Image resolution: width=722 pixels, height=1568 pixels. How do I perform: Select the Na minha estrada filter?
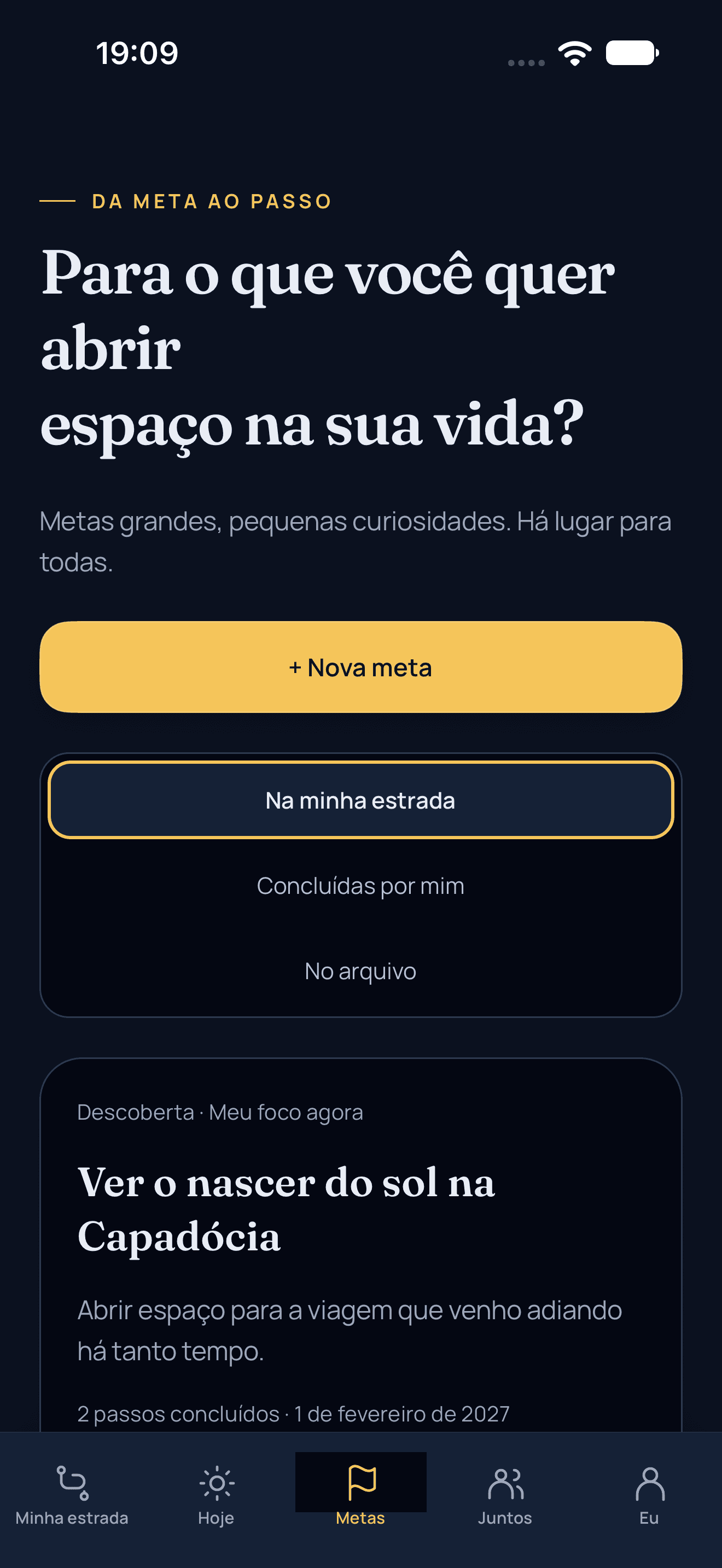360,800
